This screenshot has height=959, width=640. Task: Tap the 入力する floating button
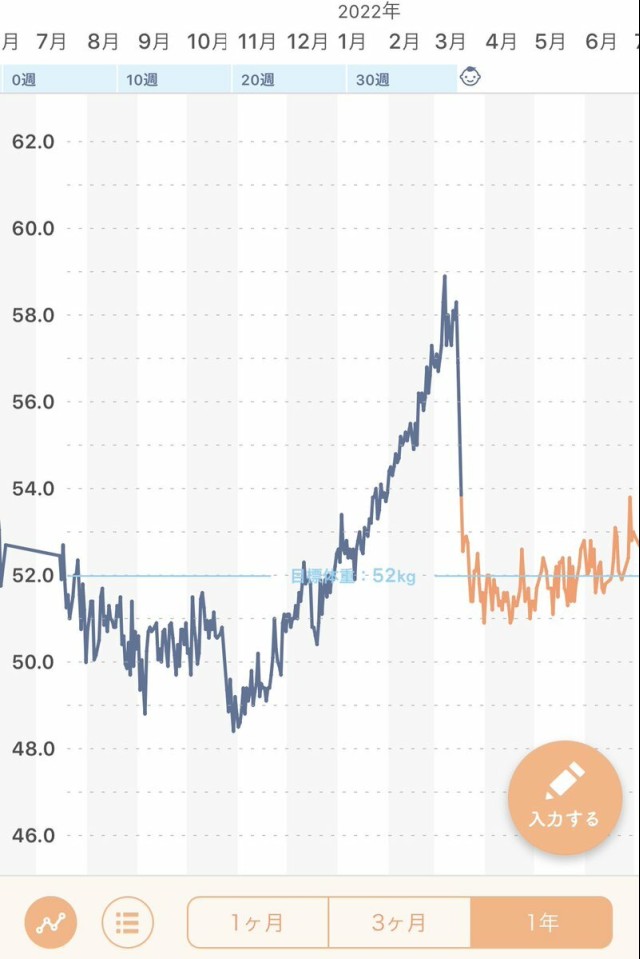click(x=565, y=797)
